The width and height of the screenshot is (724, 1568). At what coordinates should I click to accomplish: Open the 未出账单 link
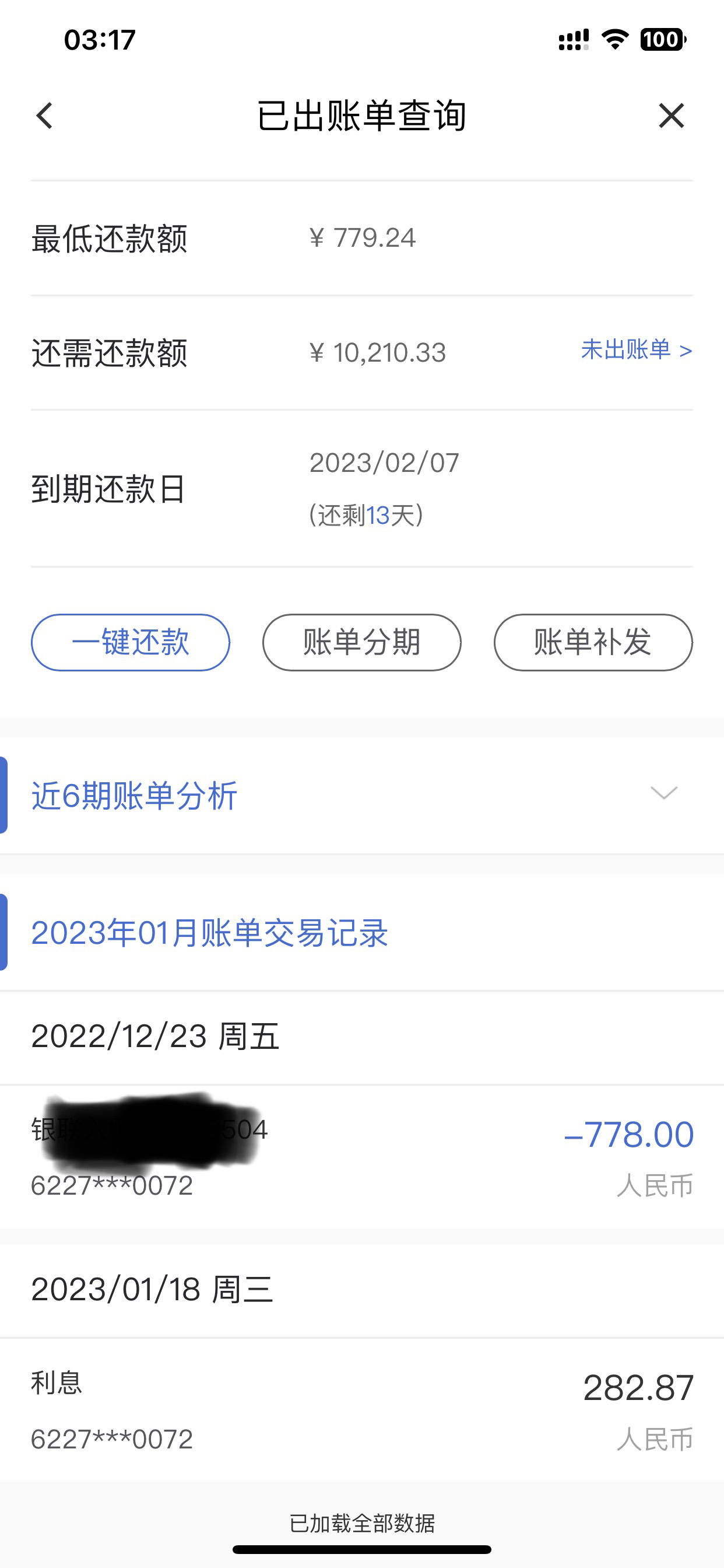[637, 350]
